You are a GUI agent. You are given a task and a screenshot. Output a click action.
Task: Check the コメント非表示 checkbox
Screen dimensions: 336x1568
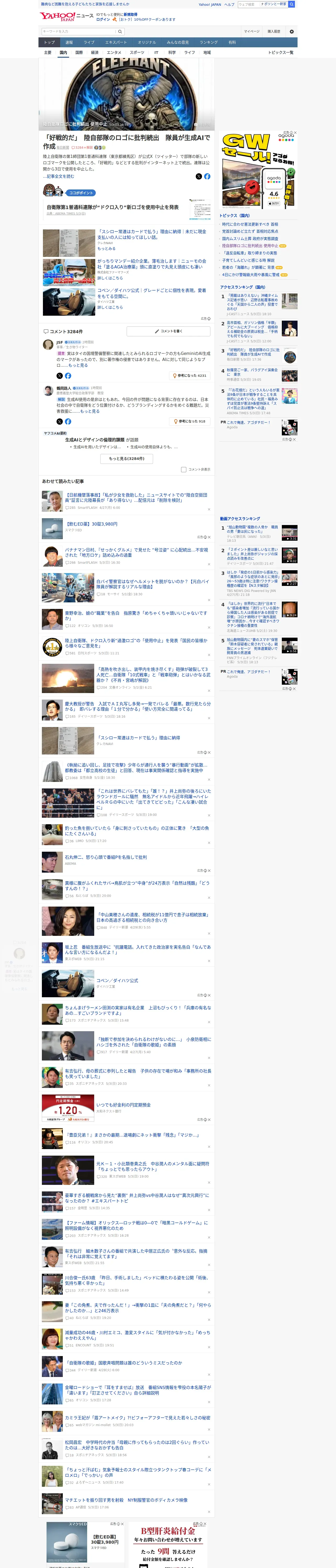pyautogui.click(x=183, y=469)
